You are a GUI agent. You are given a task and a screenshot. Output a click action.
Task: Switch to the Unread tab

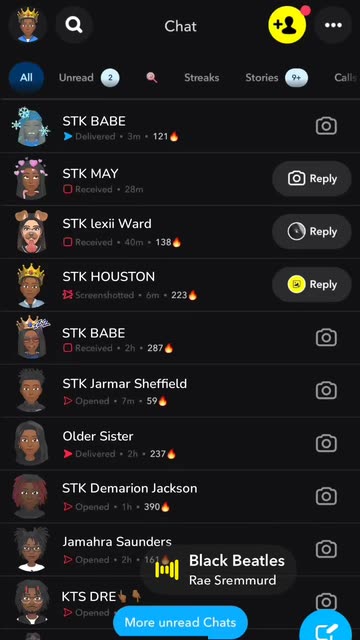(x=89, y=78)
